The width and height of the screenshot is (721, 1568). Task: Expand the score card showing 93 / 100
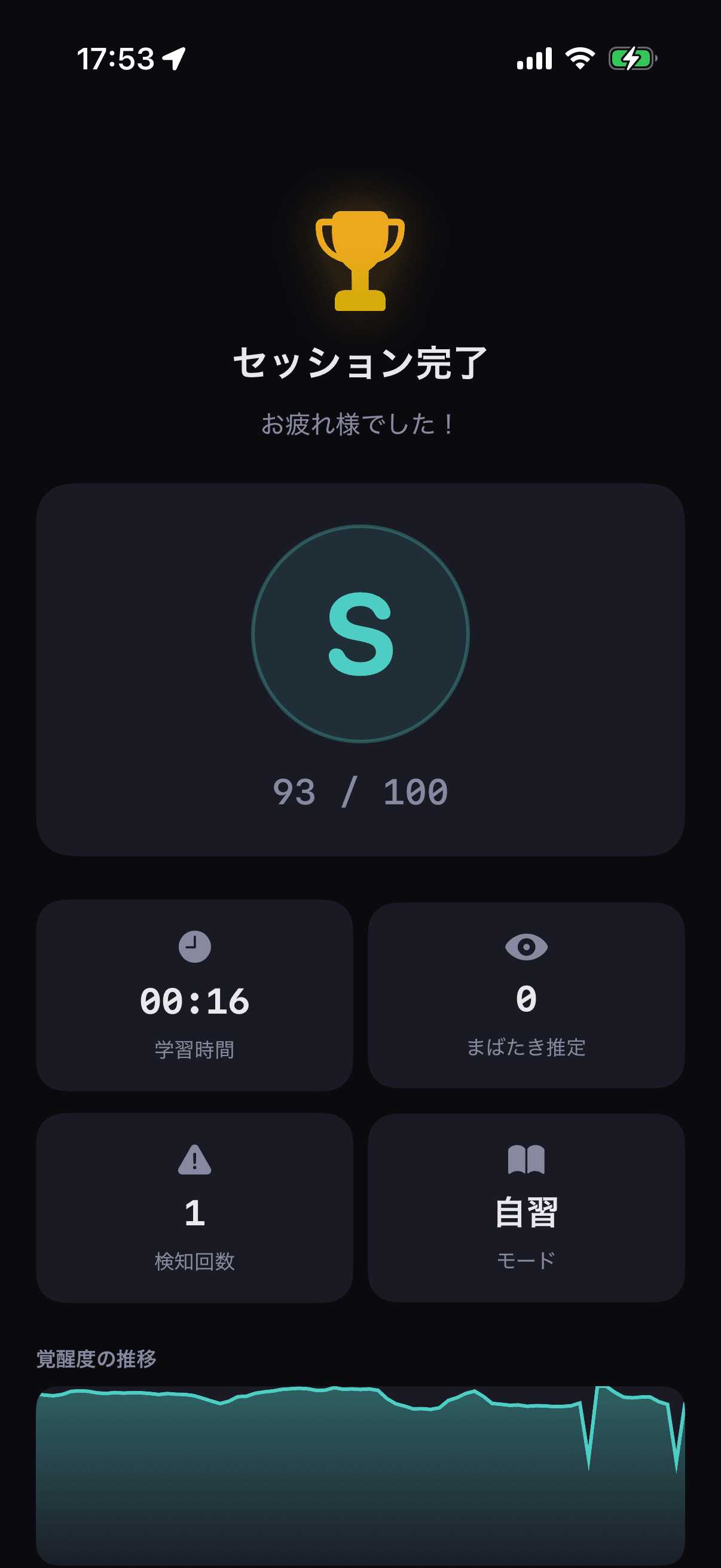tap(360, 670)
